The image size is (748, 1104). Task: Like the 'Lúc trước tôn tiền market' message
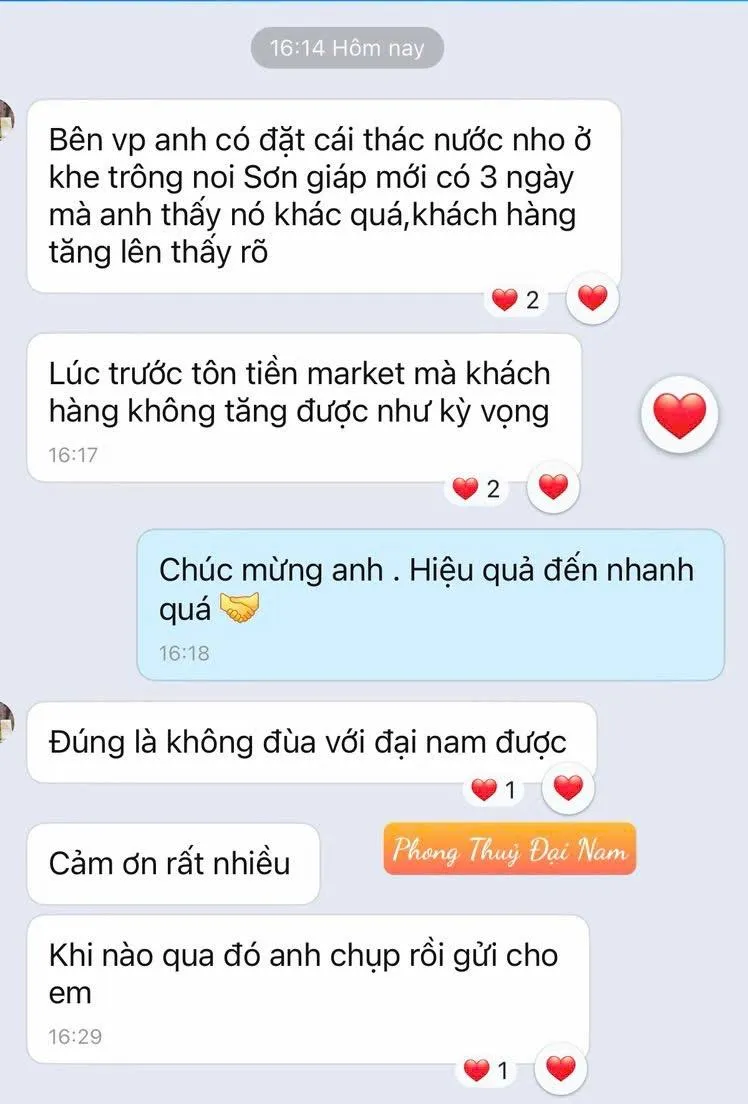pos(553,487)
